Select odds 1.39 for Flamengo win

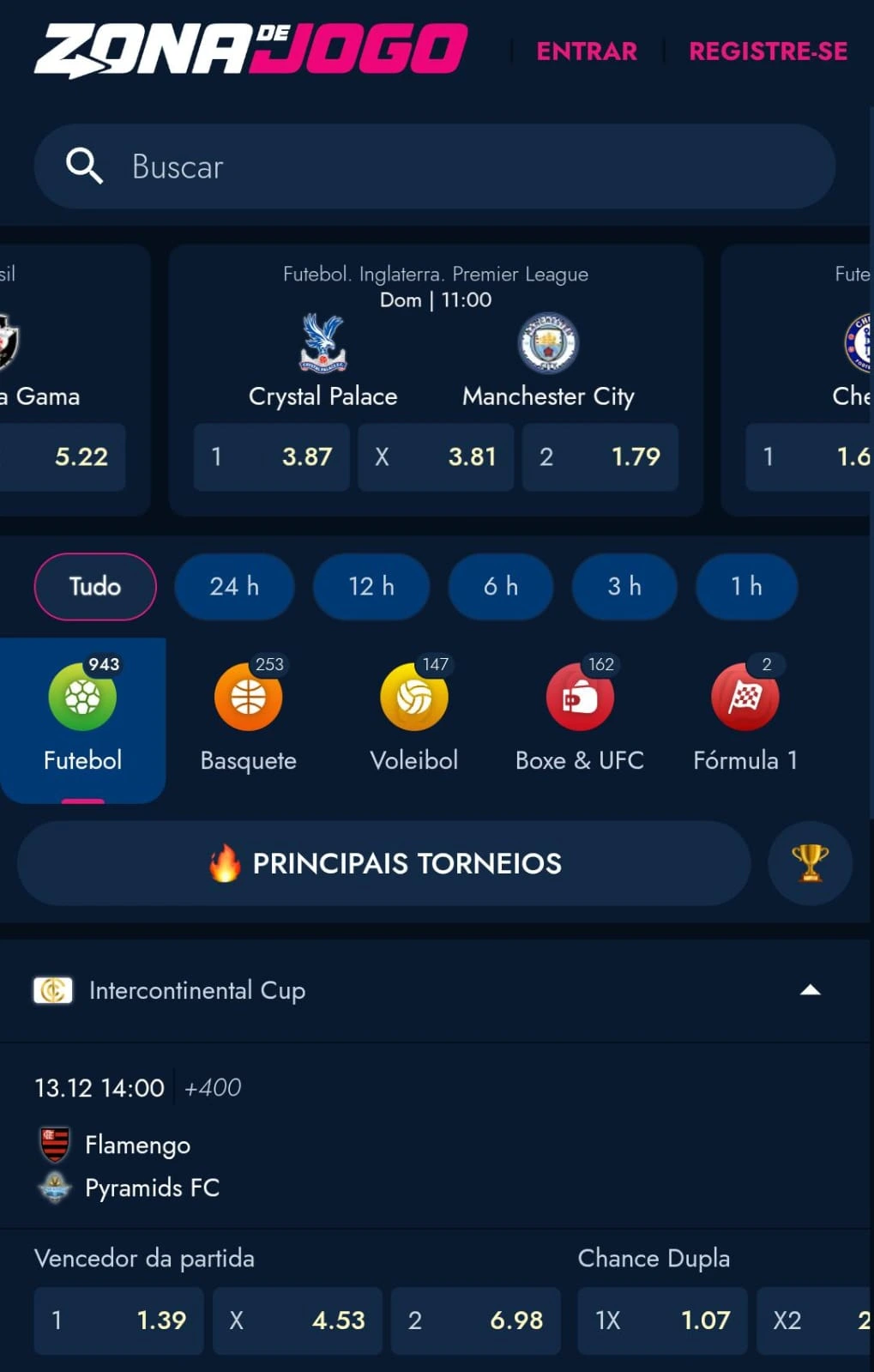click(118, 1321)
